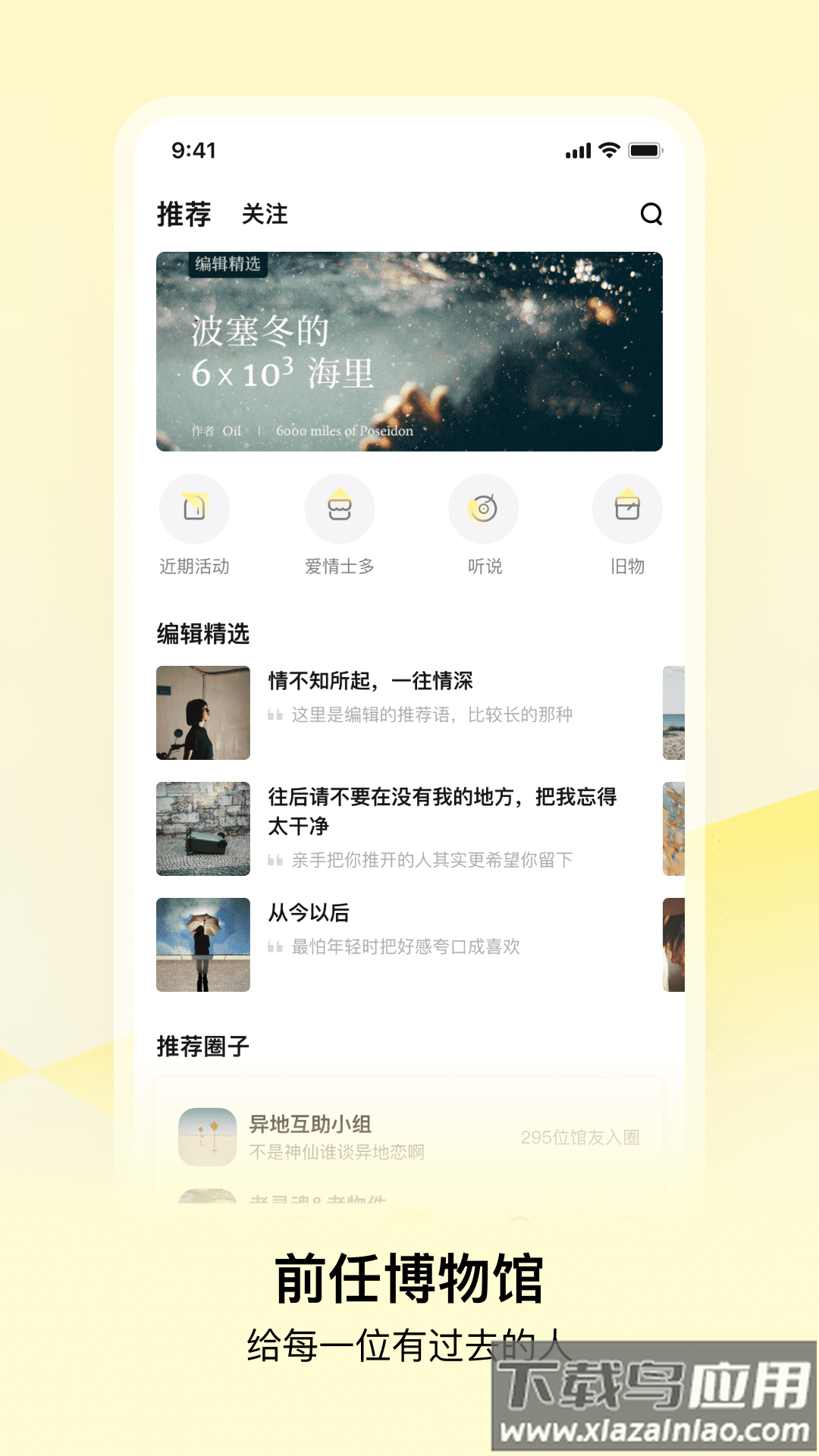The height and width of the screenshot is (1456, 819).
Task: Select the 听说 vinyl record icon
Action: pyautogui.click(x=484, y=510)
